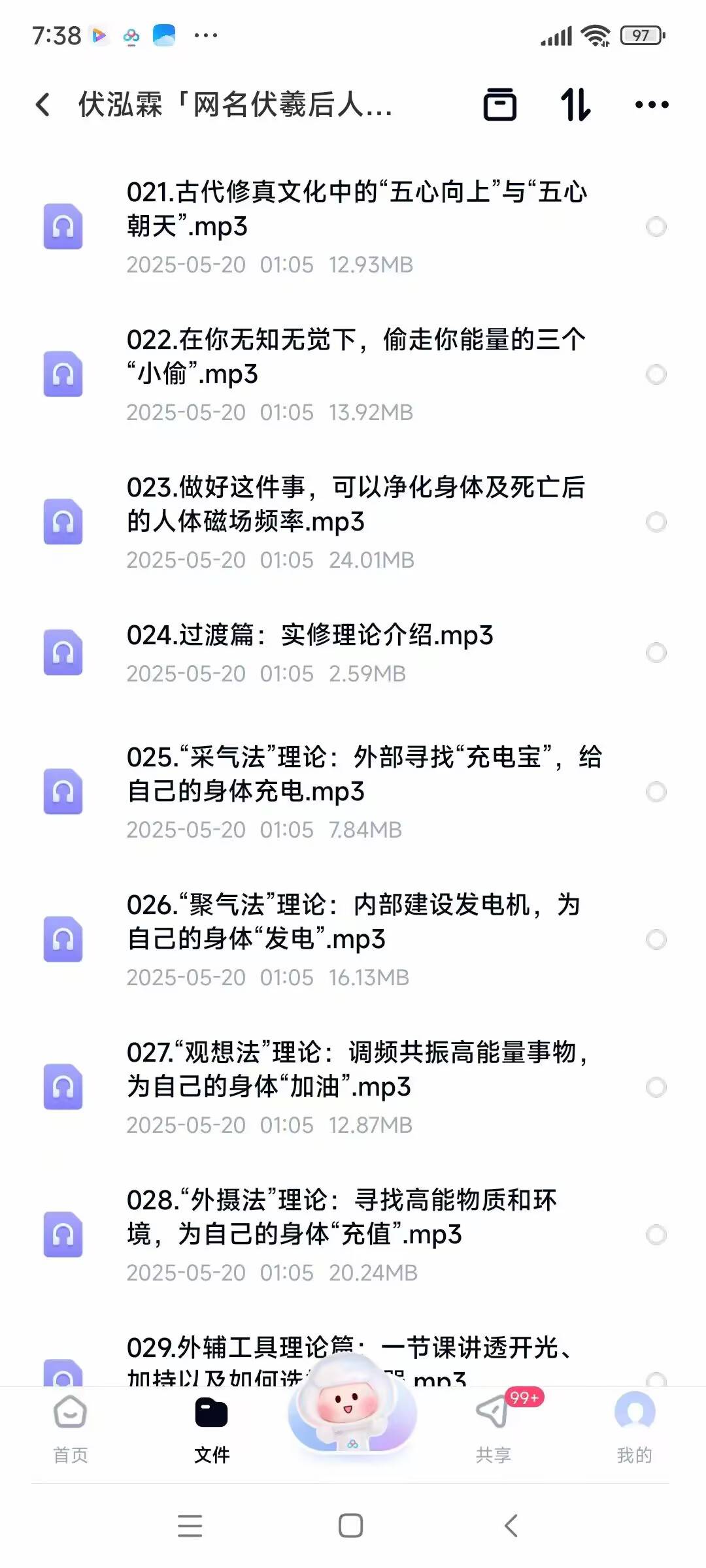The height and width of the screenshot is (1568, 706).
Task: Select the 026."聚气法"理论 file checkbox
Action: 656,939
